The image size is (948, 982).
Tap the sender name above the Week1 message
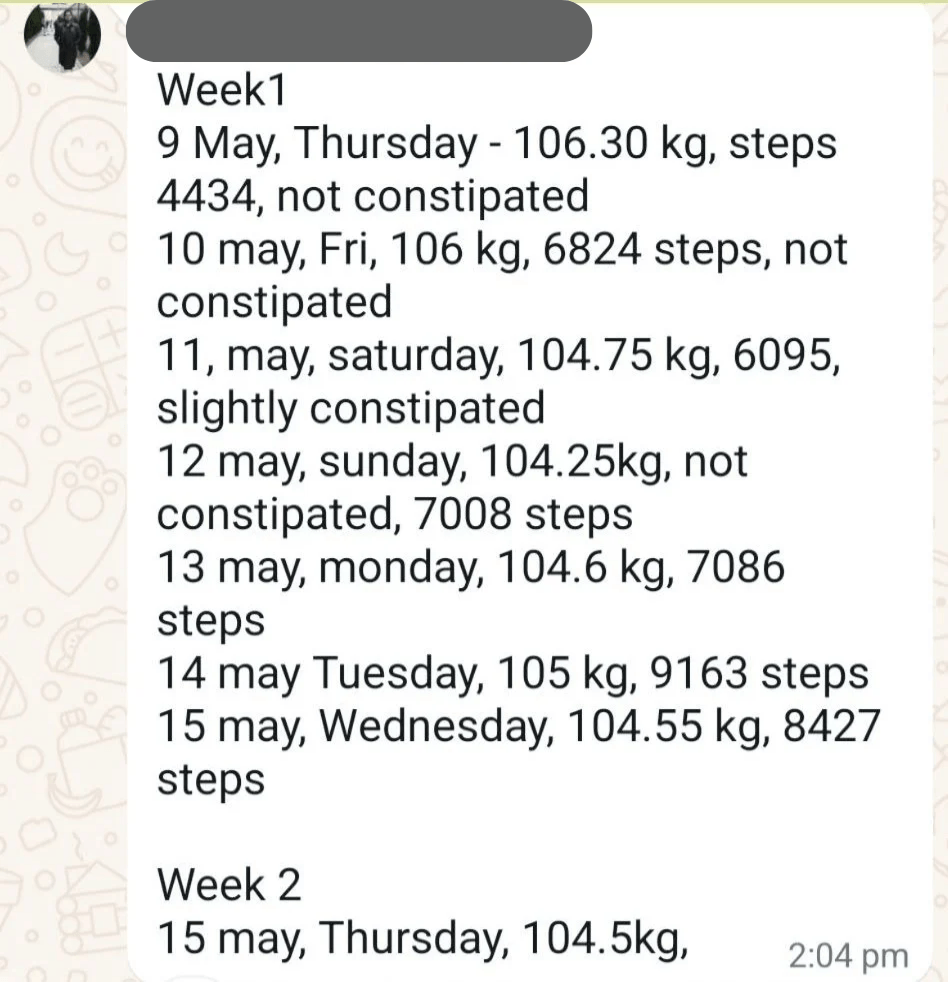(360, 31)
